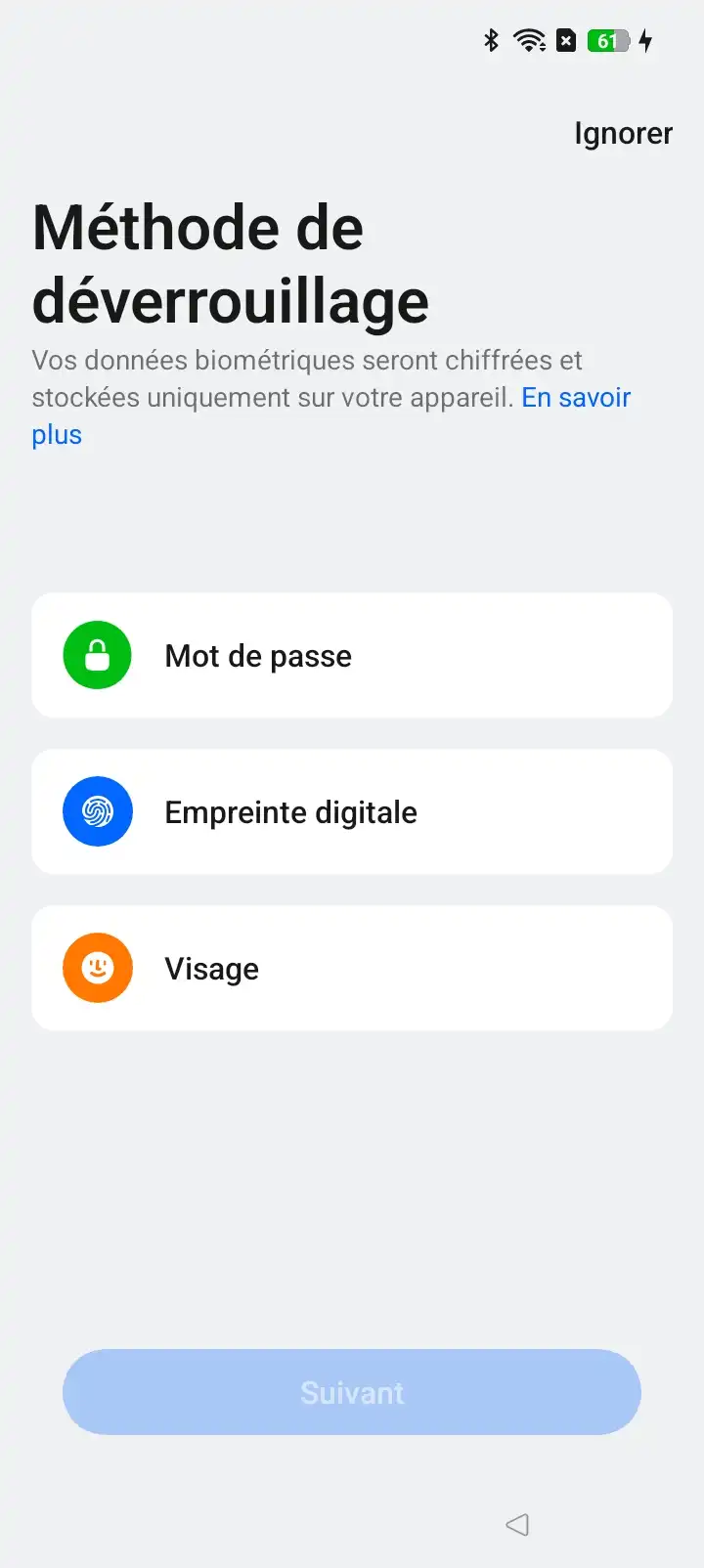The image size is (704, 1568).
Task: Choose Empreinte digitale option
Action: [352, 811]
